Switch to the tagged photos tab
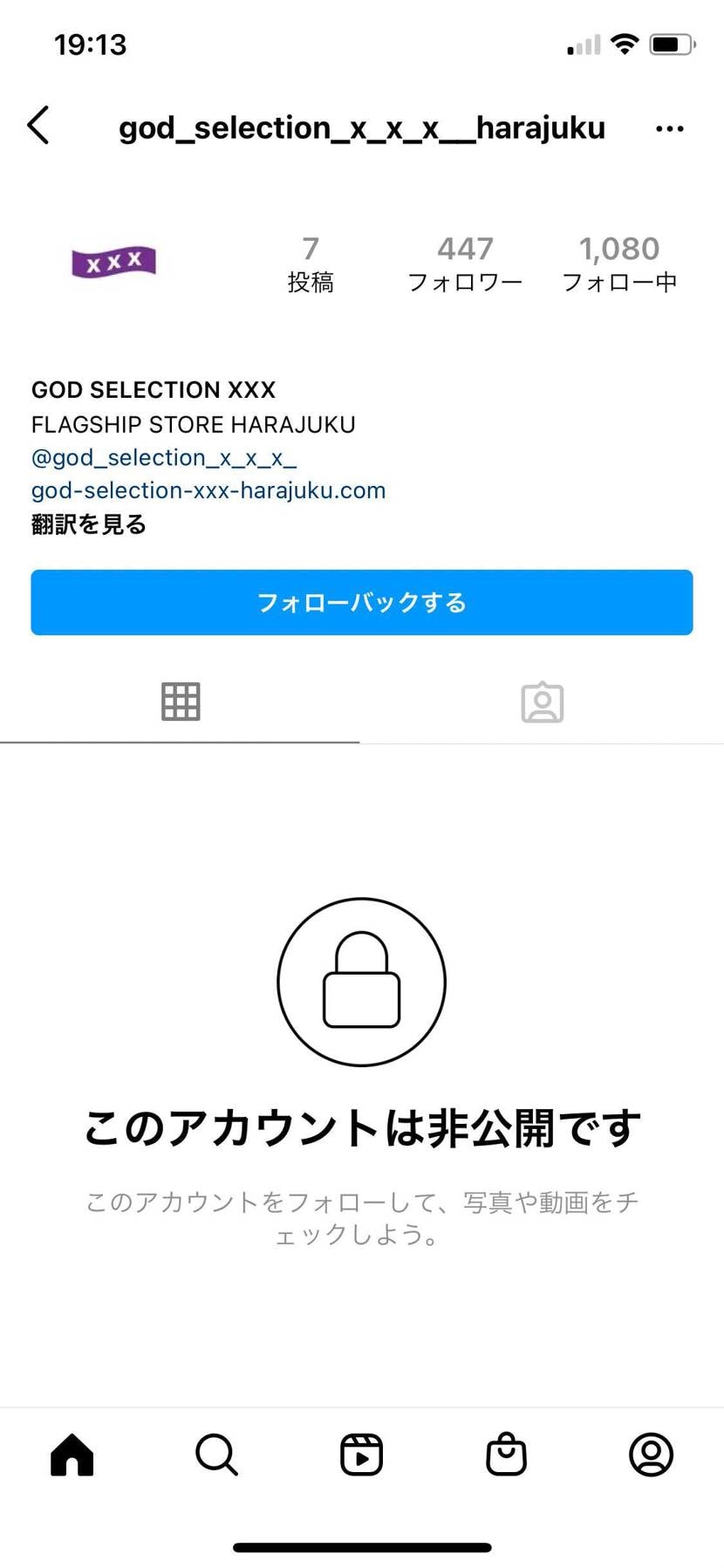724x1568 pixels. pyautogui.click(x=543, y=701)
